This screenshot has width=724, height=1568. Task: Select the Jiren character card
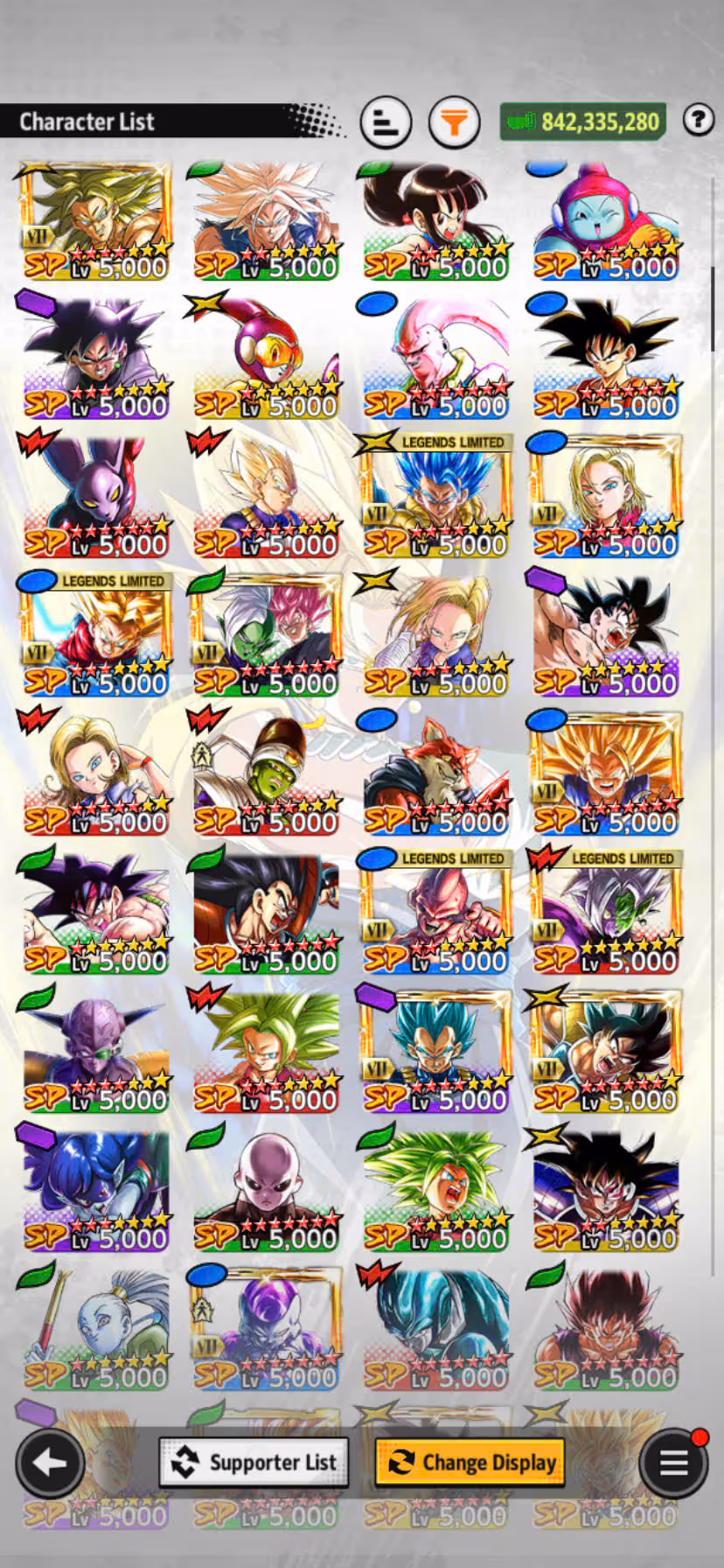tap(266, 1190)
